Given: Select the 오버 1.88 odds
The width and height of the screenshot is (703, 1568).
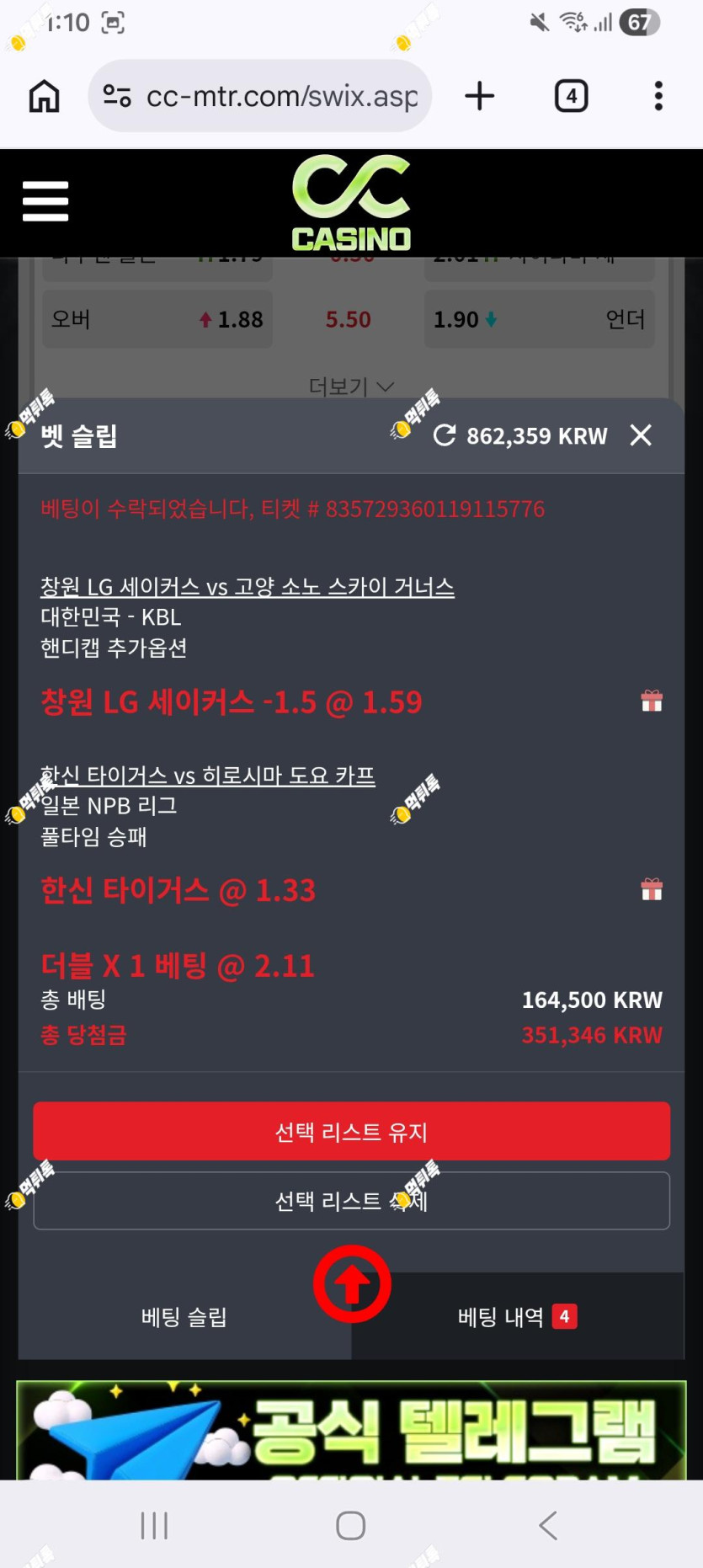Looking at the screenshot, I should tap(157, 319).
